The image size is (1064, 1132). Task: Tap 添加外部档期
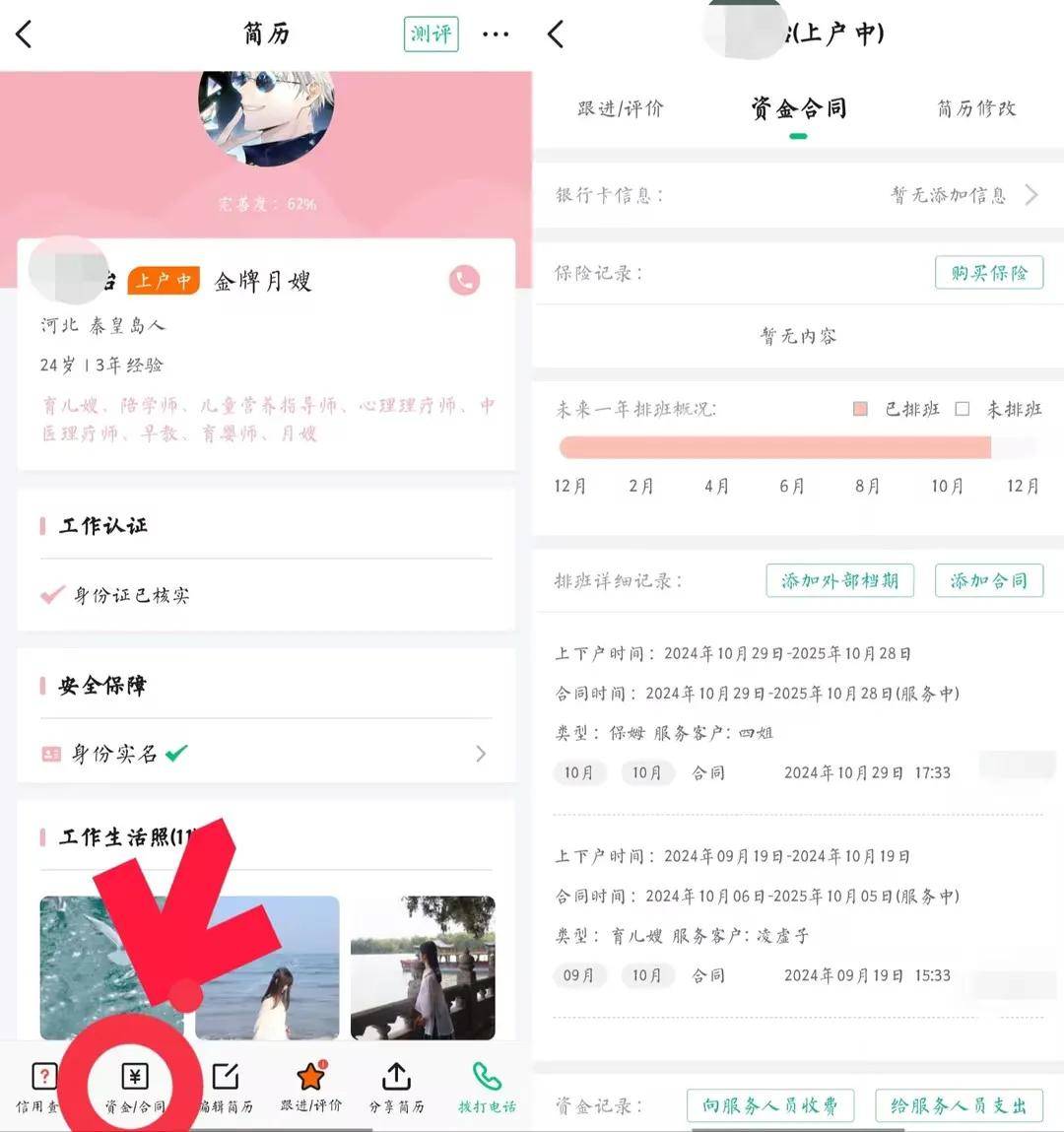click(839, 581)
